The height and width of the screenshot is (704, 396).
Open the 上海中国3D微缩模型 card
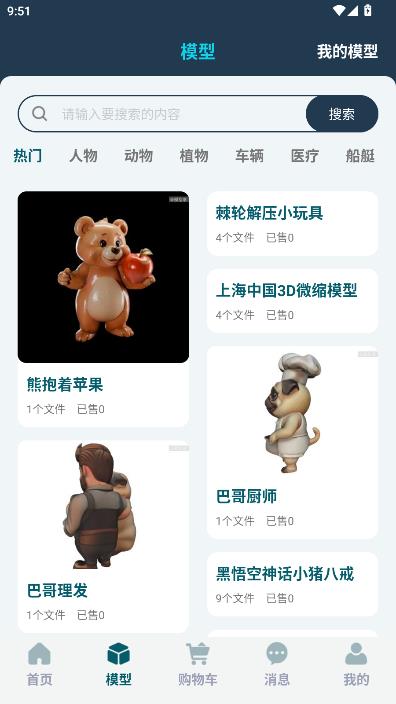pyautogui.click(x=292, y=301)
